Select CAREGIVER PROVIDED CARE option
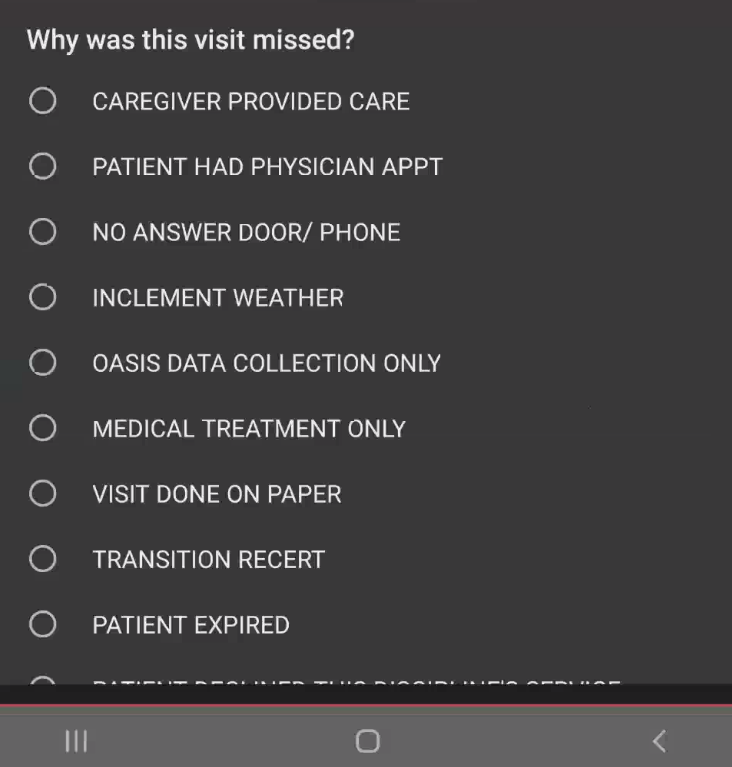This screenshot has width=732, height=767. pyautogui.click(x=43, y=101)
